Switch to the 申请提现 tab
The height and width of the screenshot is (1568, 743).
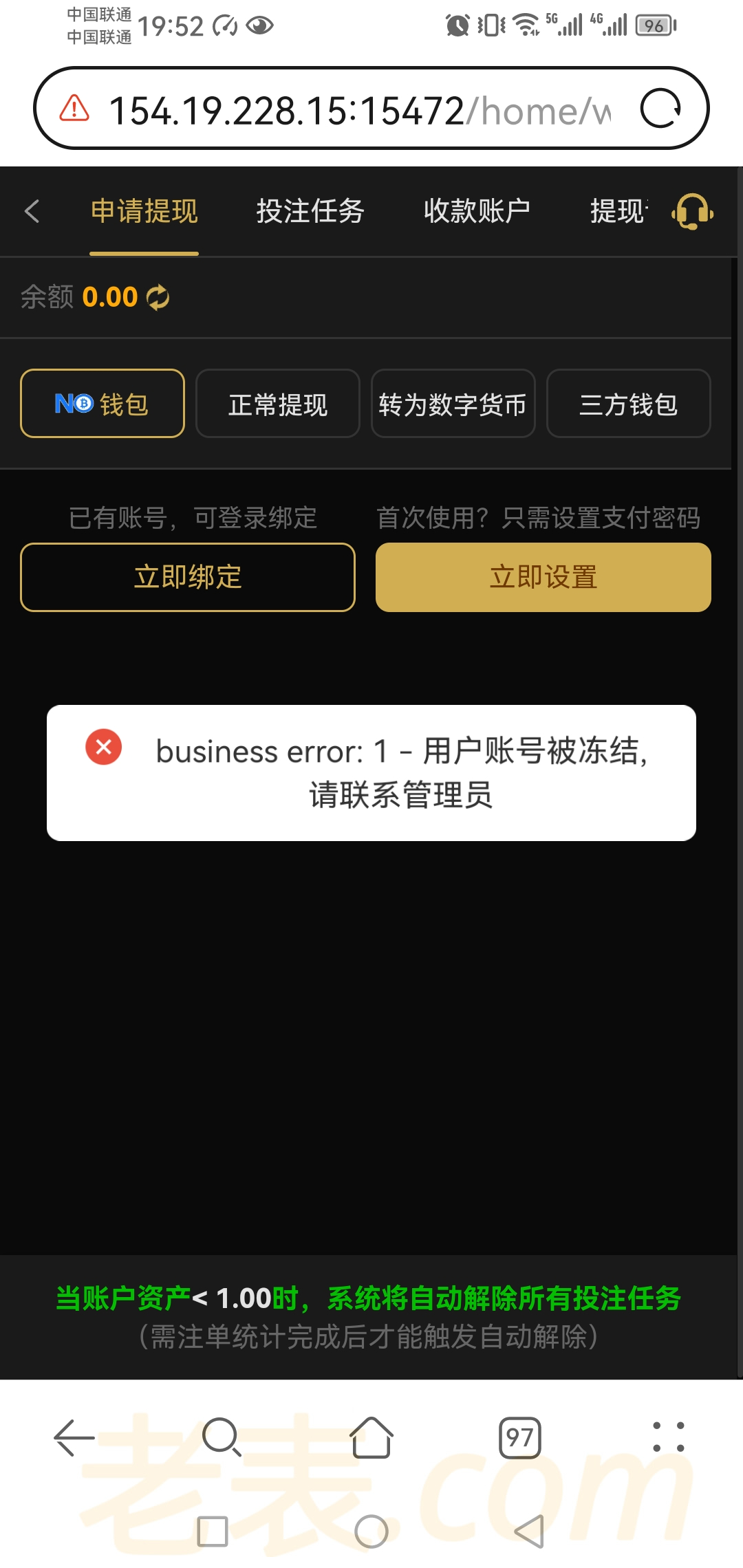(x=144, y=211)
